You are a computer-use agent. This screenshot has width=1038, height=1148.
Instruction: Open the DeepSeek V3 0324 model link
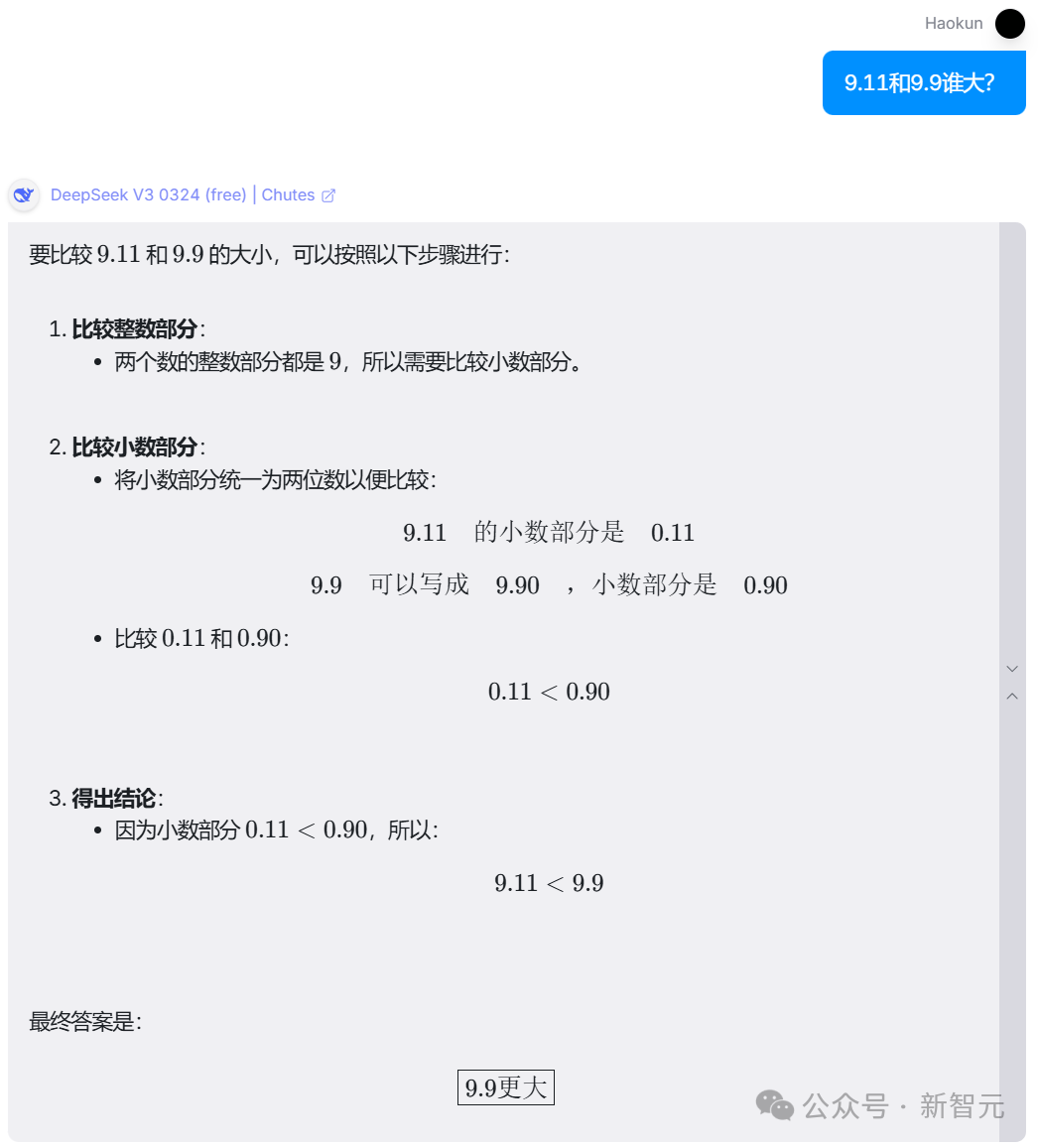click(148, 194)
